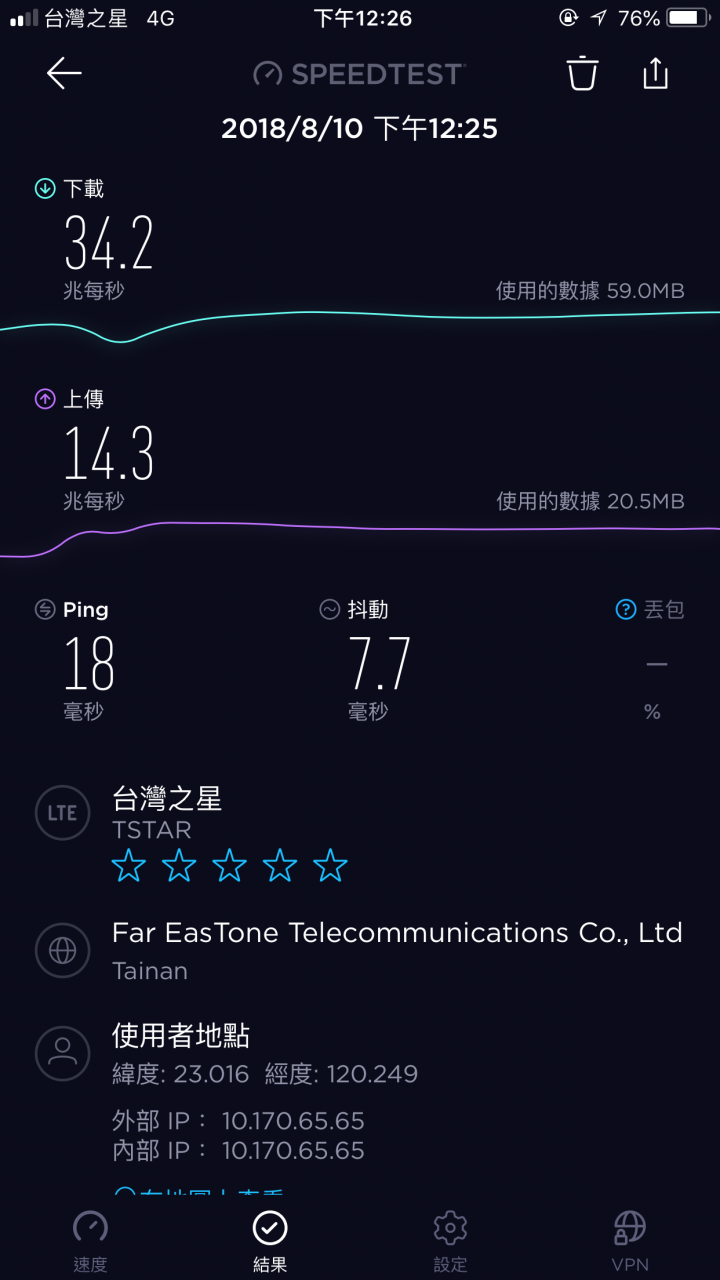Go back to the results list
Image resolution: width=720 pixels, height=1280 pixels.
[64, 73]
